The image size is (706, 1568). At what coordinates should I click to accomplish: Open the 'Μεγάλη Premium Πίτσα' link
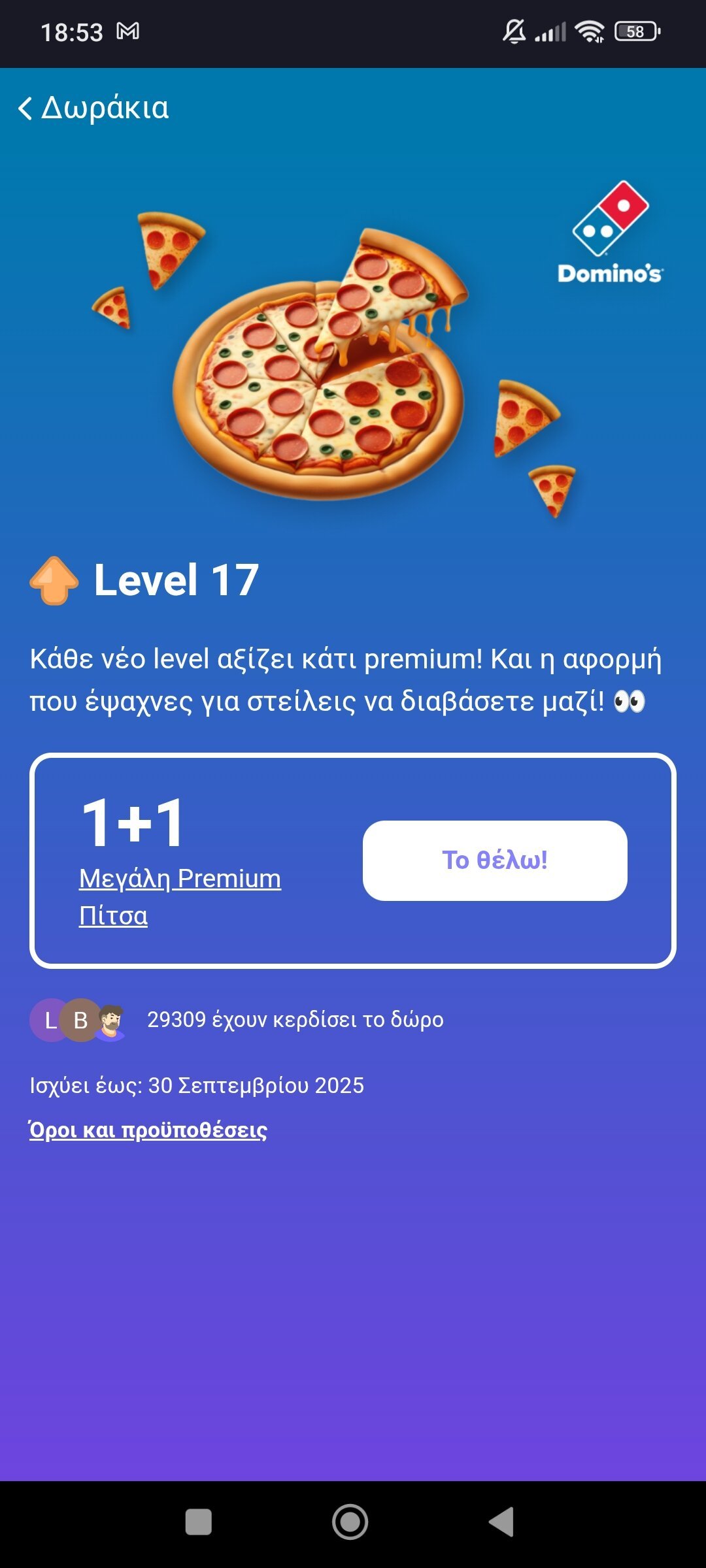180,897
